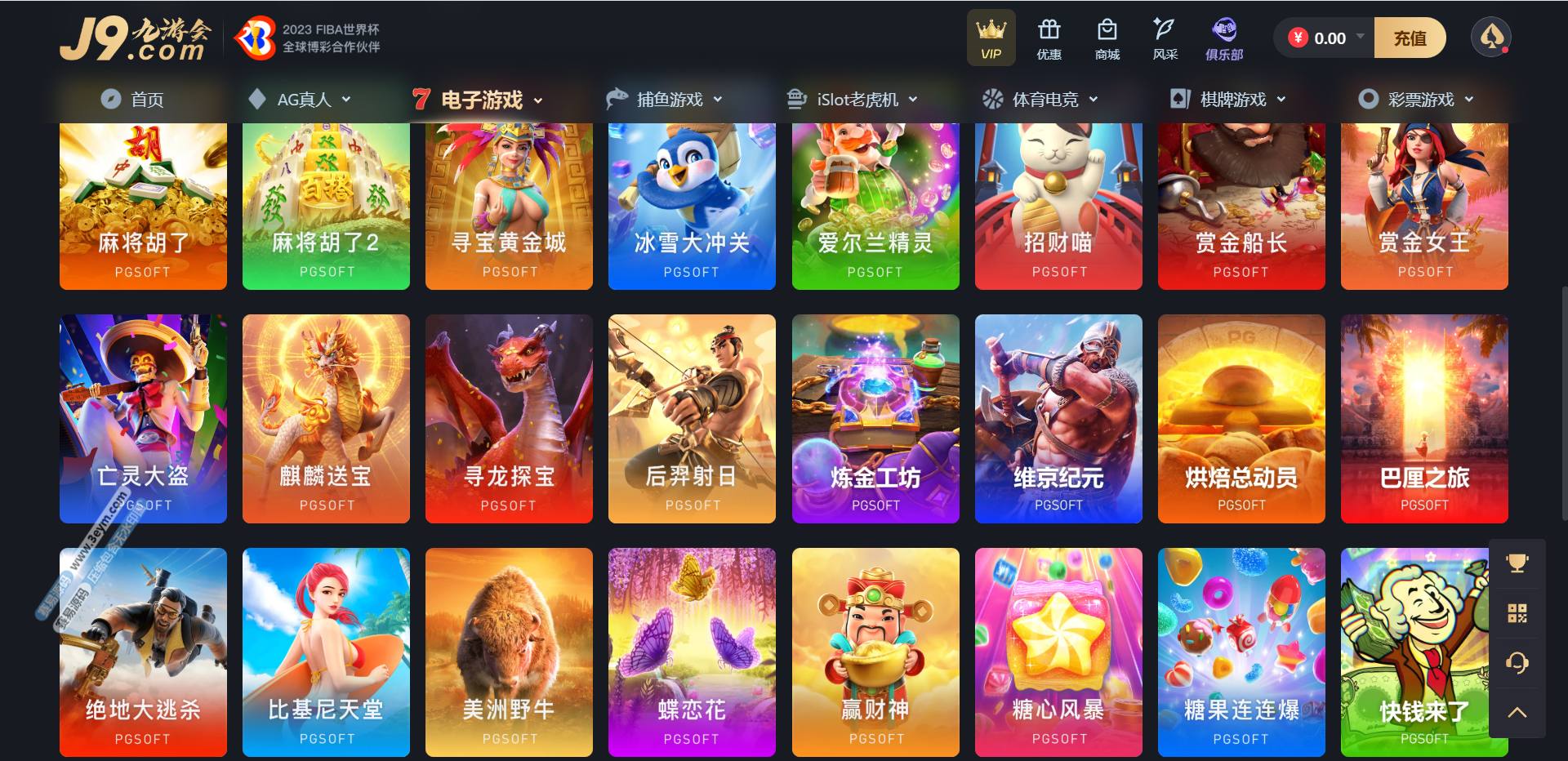
Task: Open the user avatar profile
Action: [x=1490, y=38]
